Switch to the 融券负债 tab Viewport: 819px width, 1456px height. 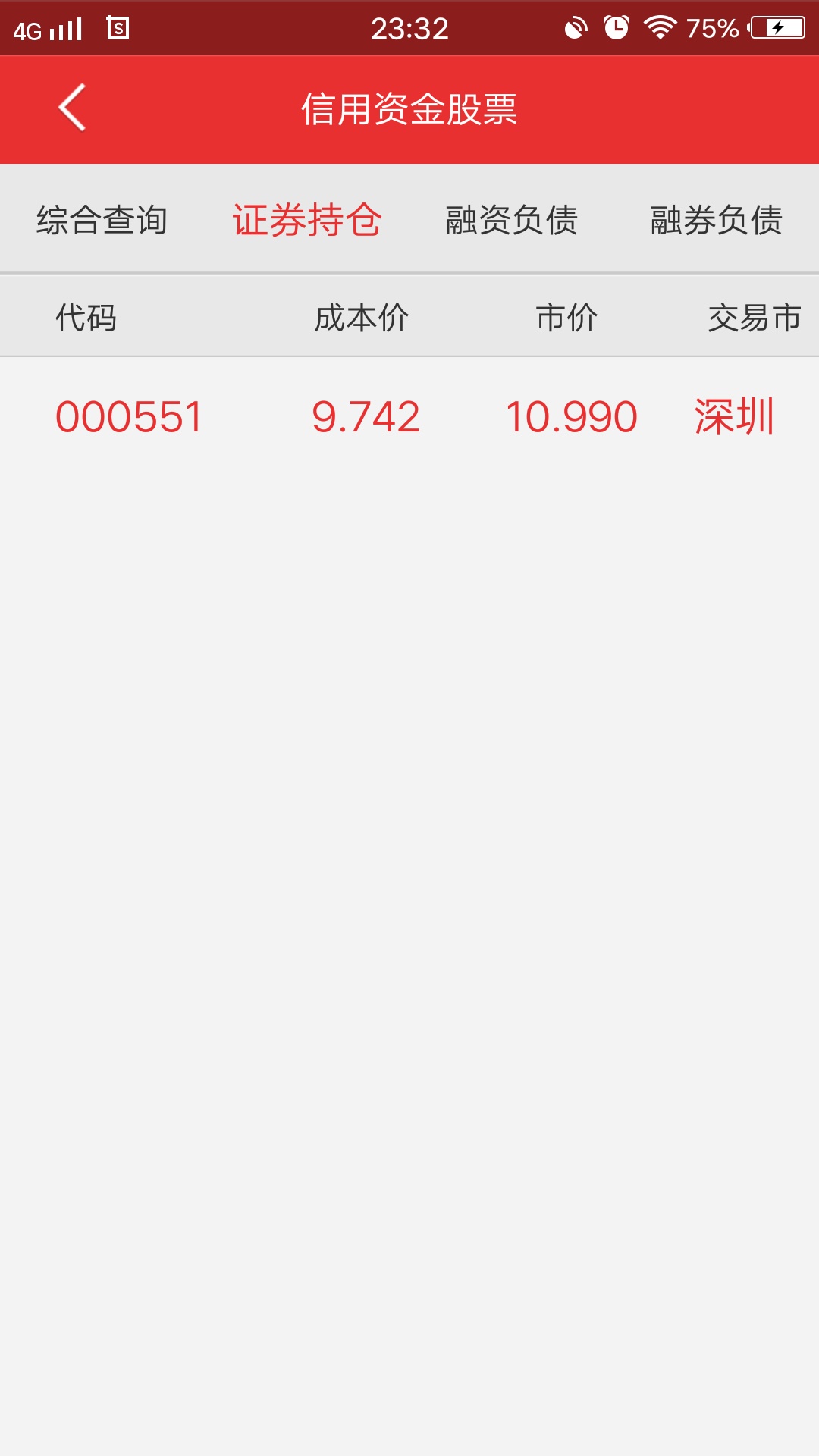(x=717, y=220)
